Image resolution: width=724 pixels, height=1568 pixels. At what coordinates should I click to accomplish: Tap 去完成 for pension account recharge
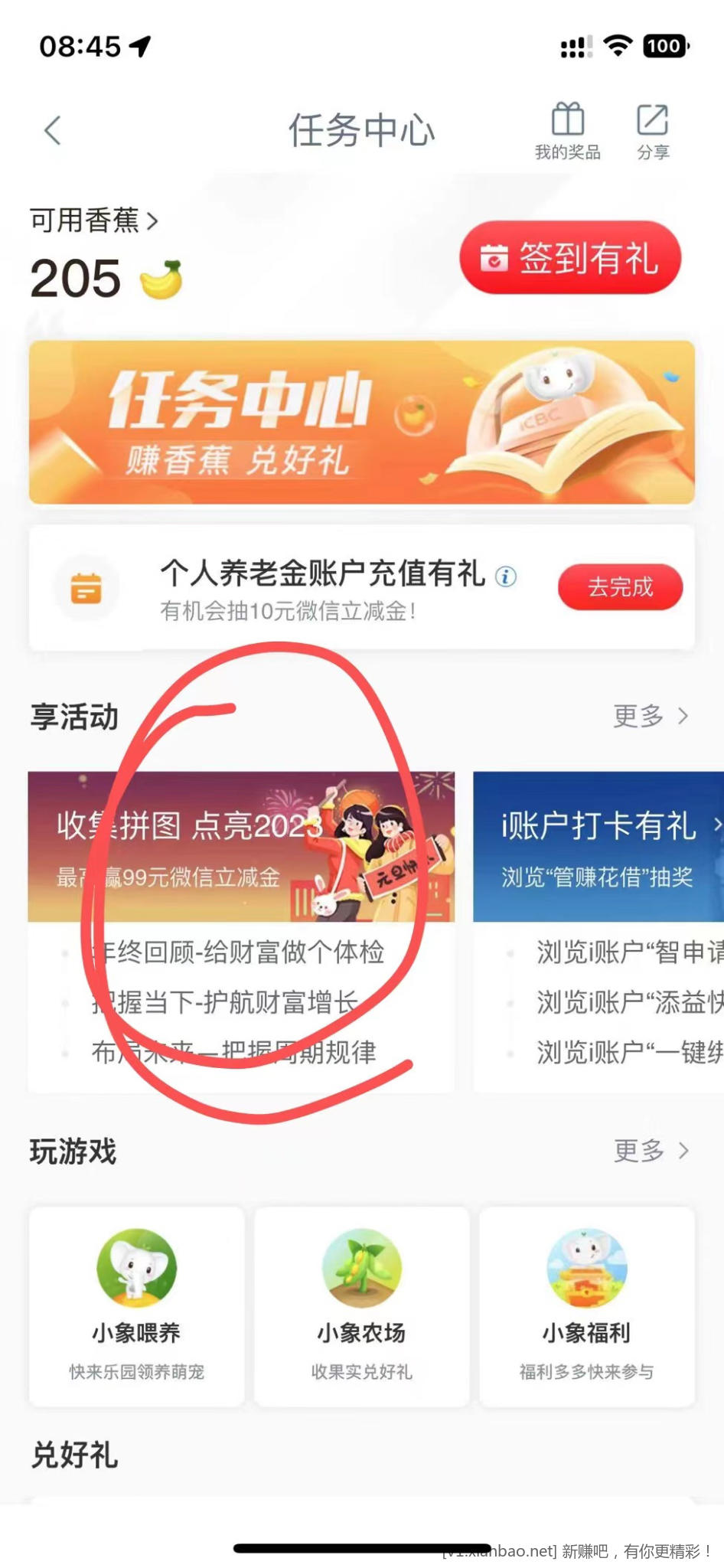pyautogui.click(x=619, y=587)
